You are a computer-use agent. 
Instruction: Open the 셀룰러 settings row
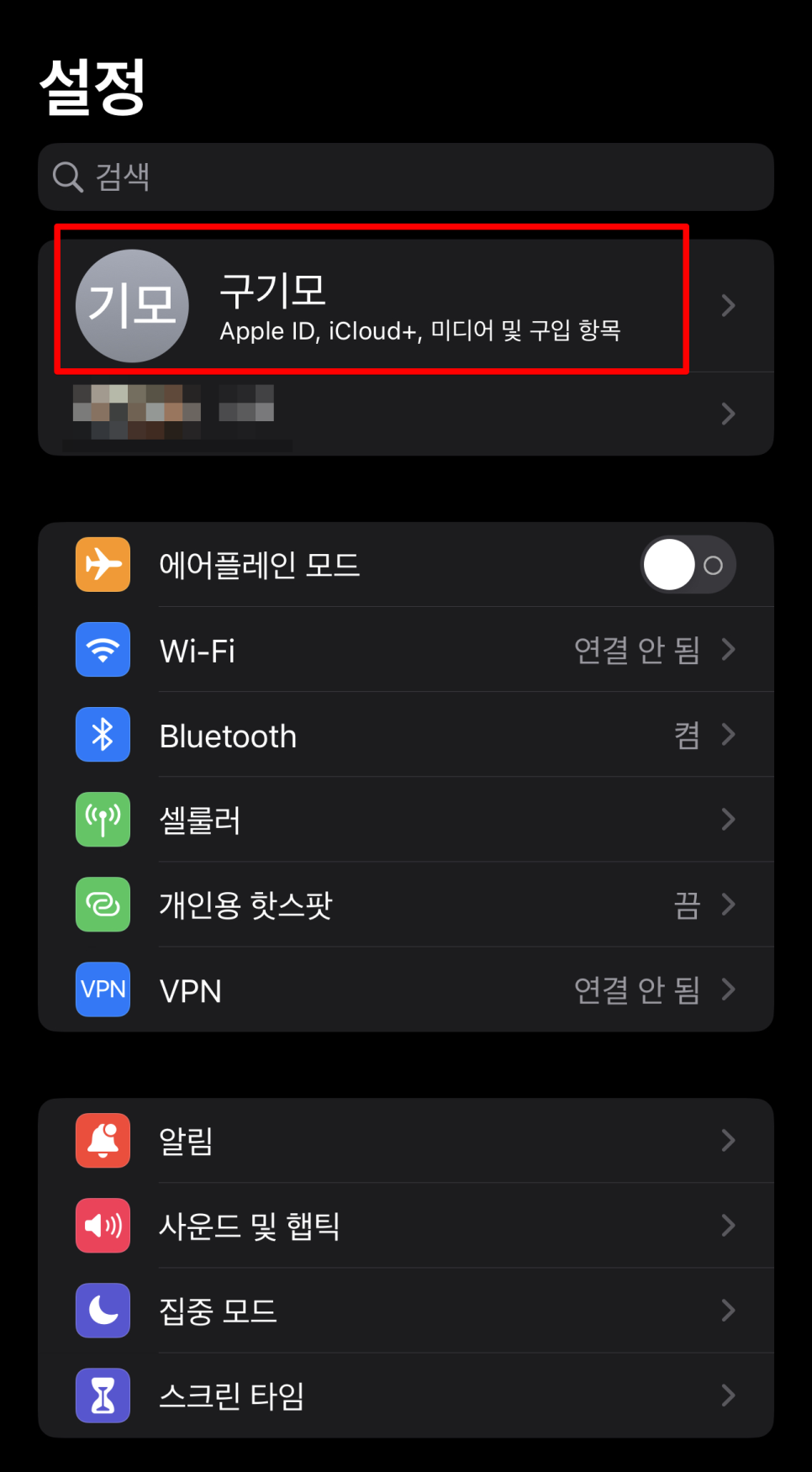click(405, 820)
